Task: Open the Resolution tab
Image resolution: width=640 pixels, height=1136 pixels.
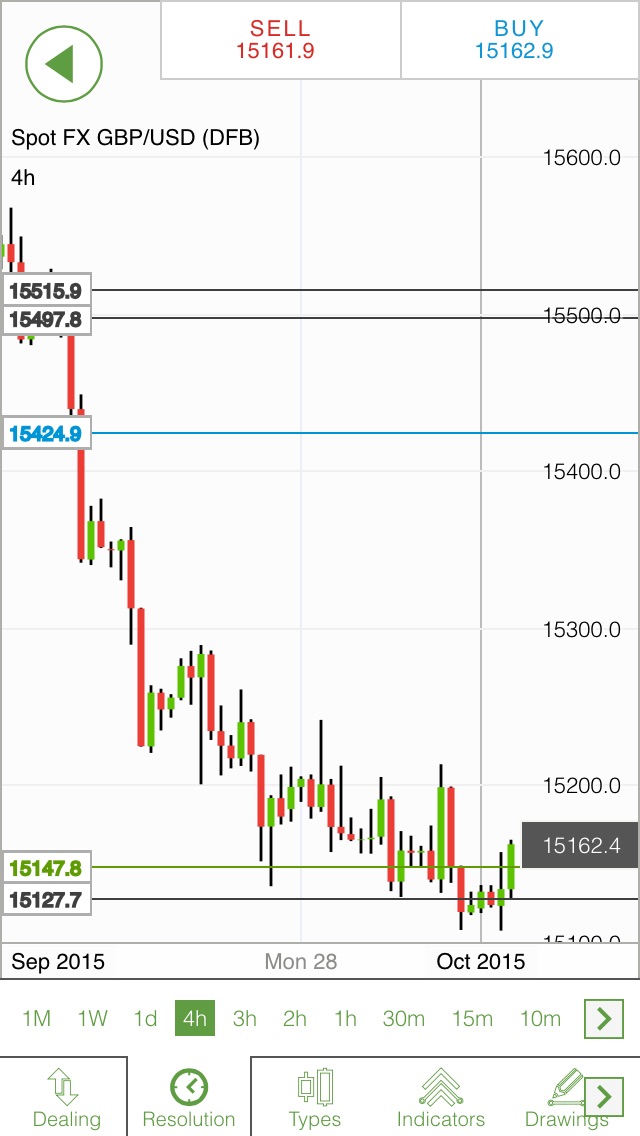Action: (189, 1098)
